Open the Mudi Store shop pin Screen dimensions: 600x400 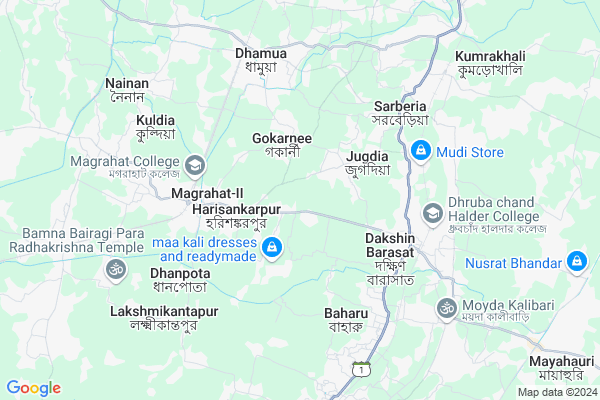point(421,152)
